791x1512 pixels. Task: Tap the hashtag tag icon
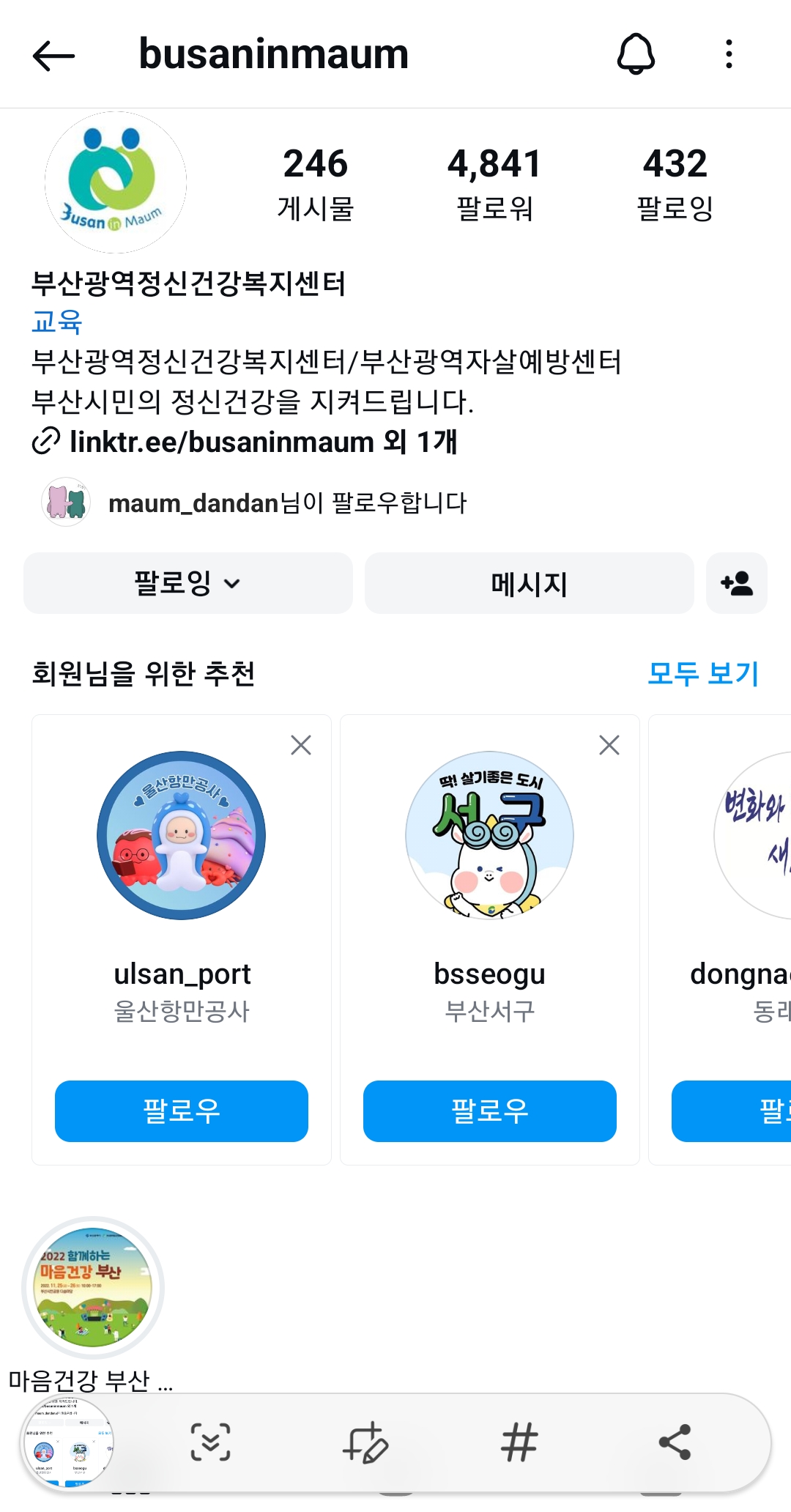[519, 1442]
